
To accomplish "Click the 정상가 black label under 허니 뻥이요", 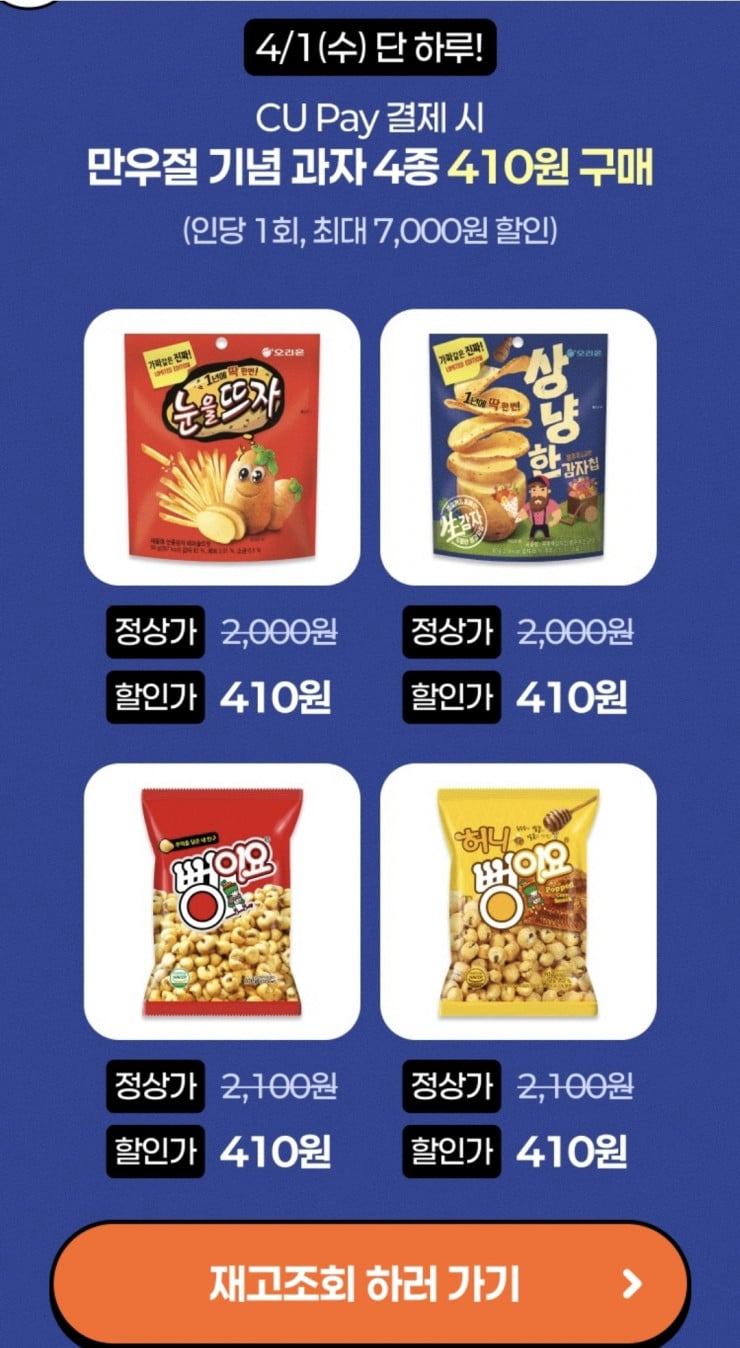I will click(460, 1085).
